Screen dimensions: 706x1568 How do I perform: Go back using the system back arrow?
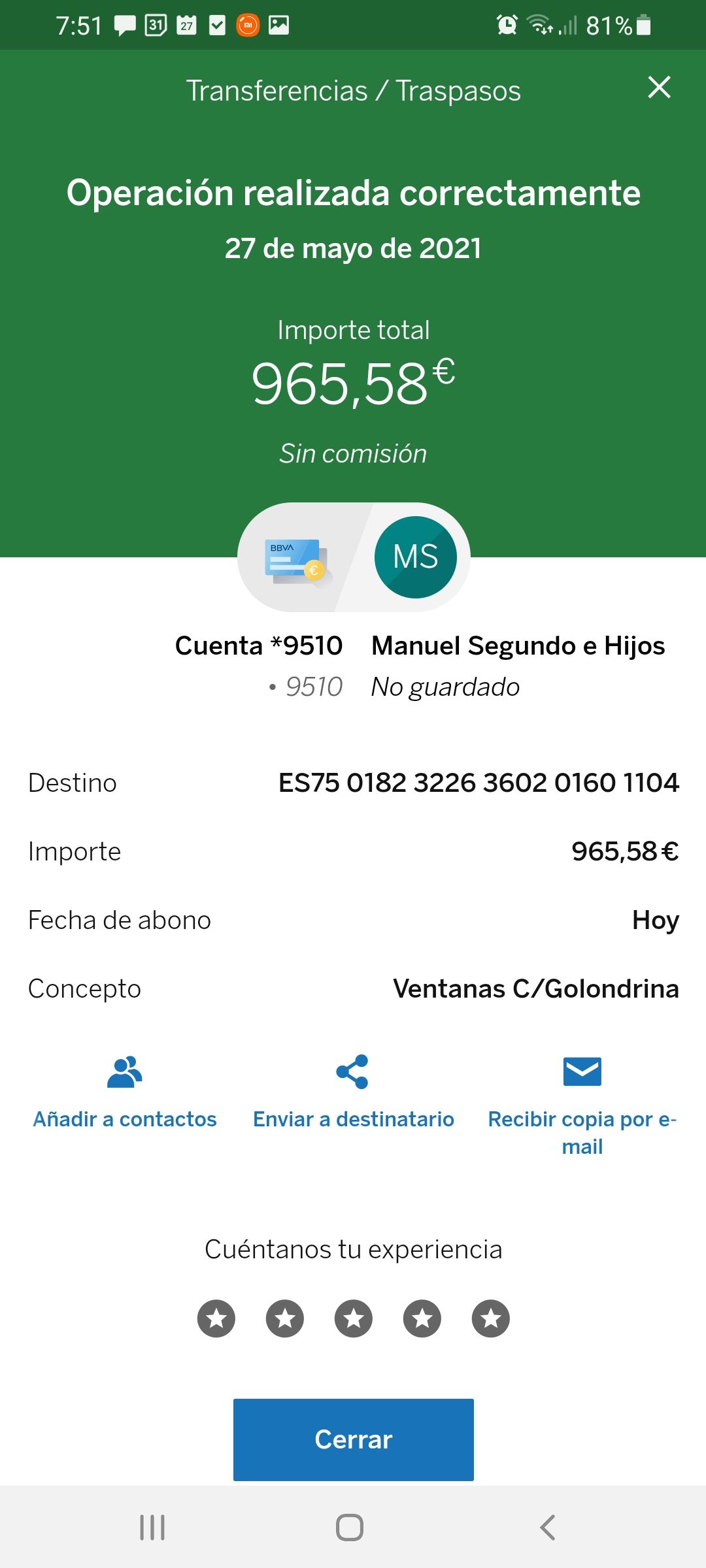tap(548, 1527)
